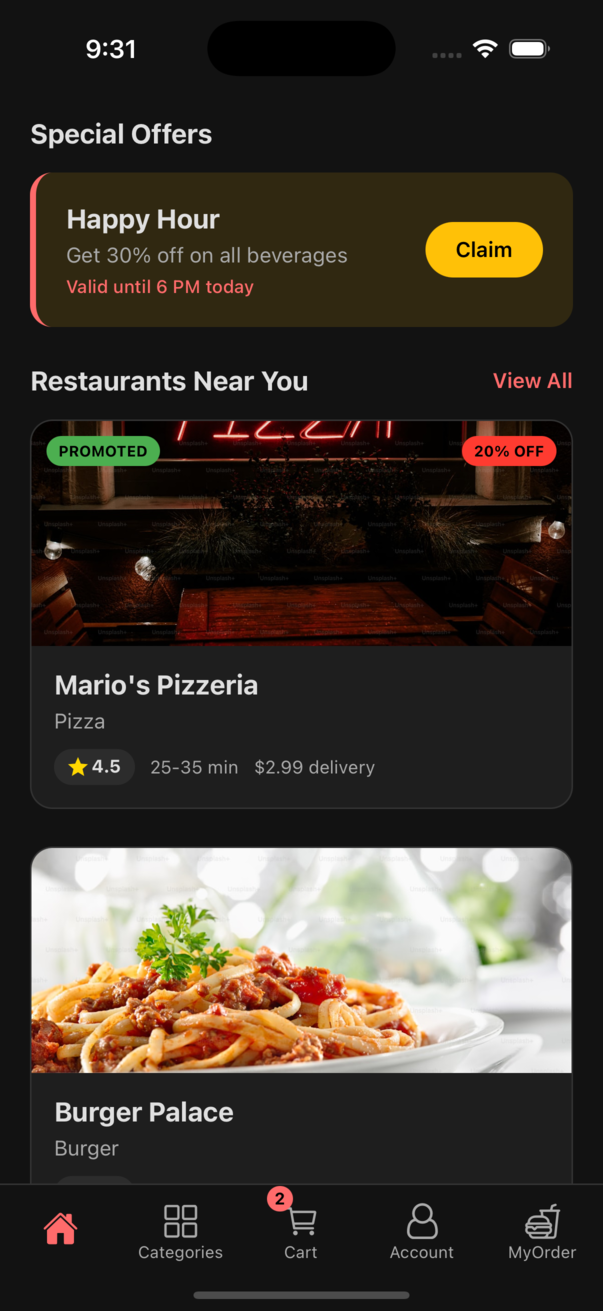Open the Cart tab
Viewport: 603px width, 1311px height.
[301, 1232]
